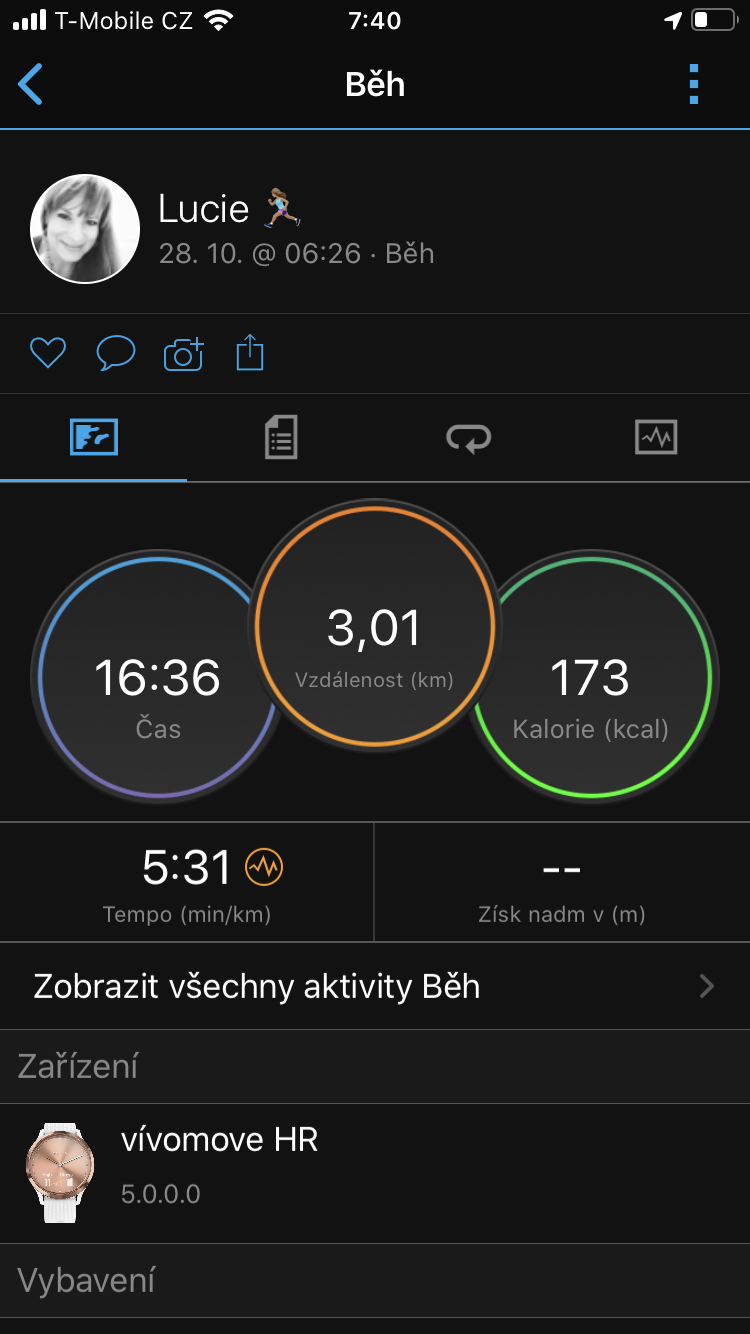Screen dimensions: 750x1334
Task: Open the three-dot overflow menu
Action: coord(694,84)
